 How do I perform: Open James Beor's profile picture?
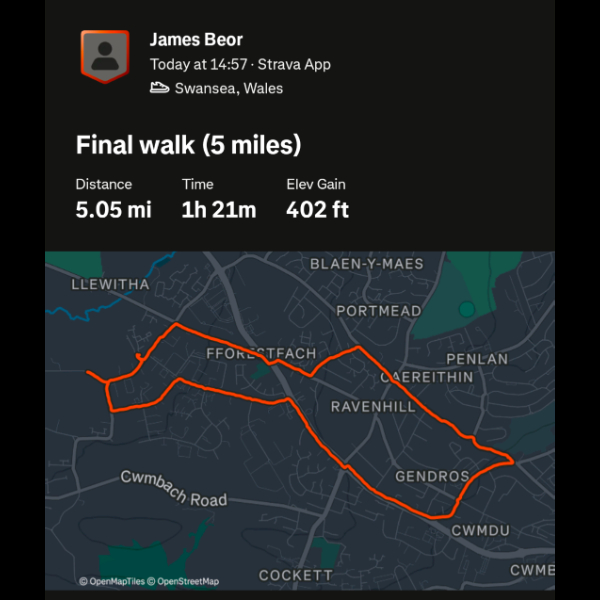104,55
